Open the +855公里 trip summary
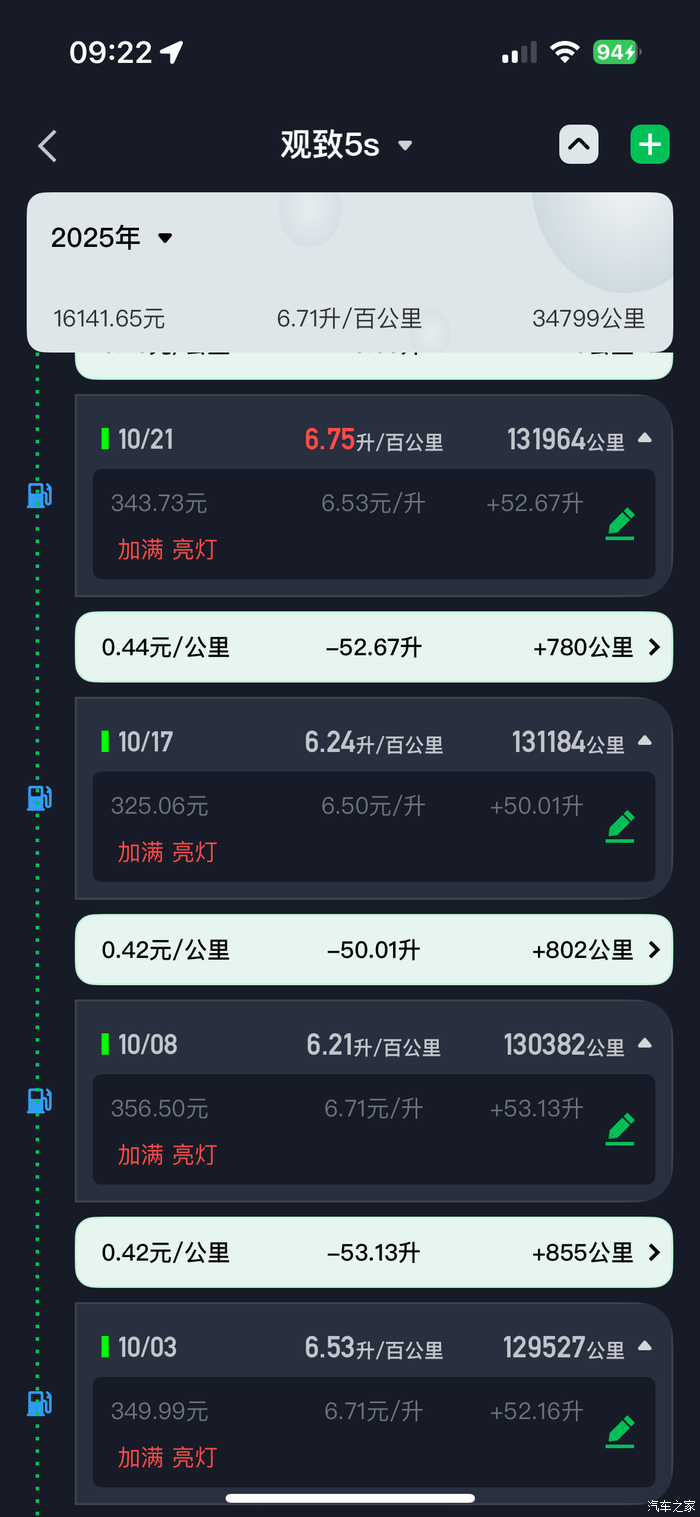Image resolution: width=700 pixels, height=1517 pixels. pyautogui.click(x=374, y=1252)
